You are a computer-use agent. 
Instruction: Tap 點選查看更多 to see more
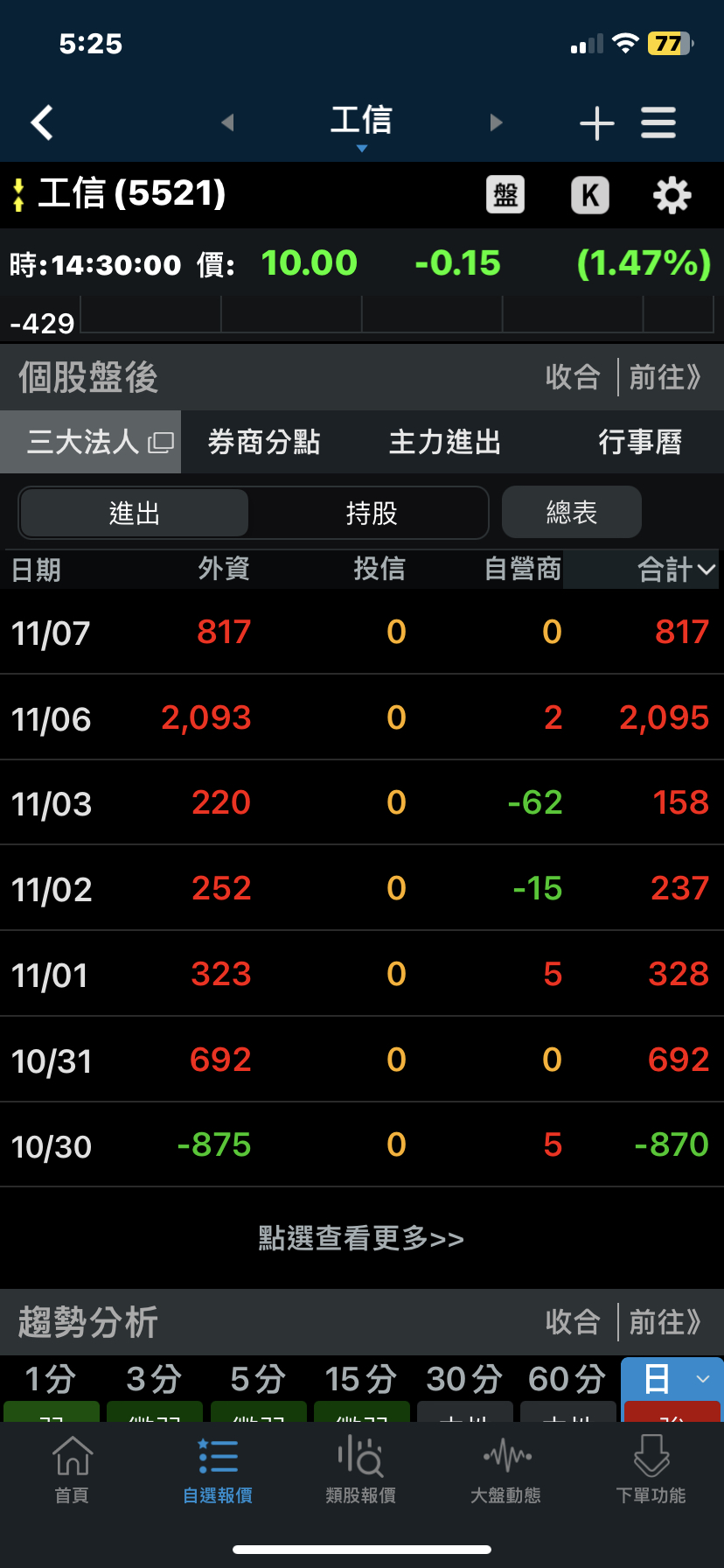[x=361, y=1238]
